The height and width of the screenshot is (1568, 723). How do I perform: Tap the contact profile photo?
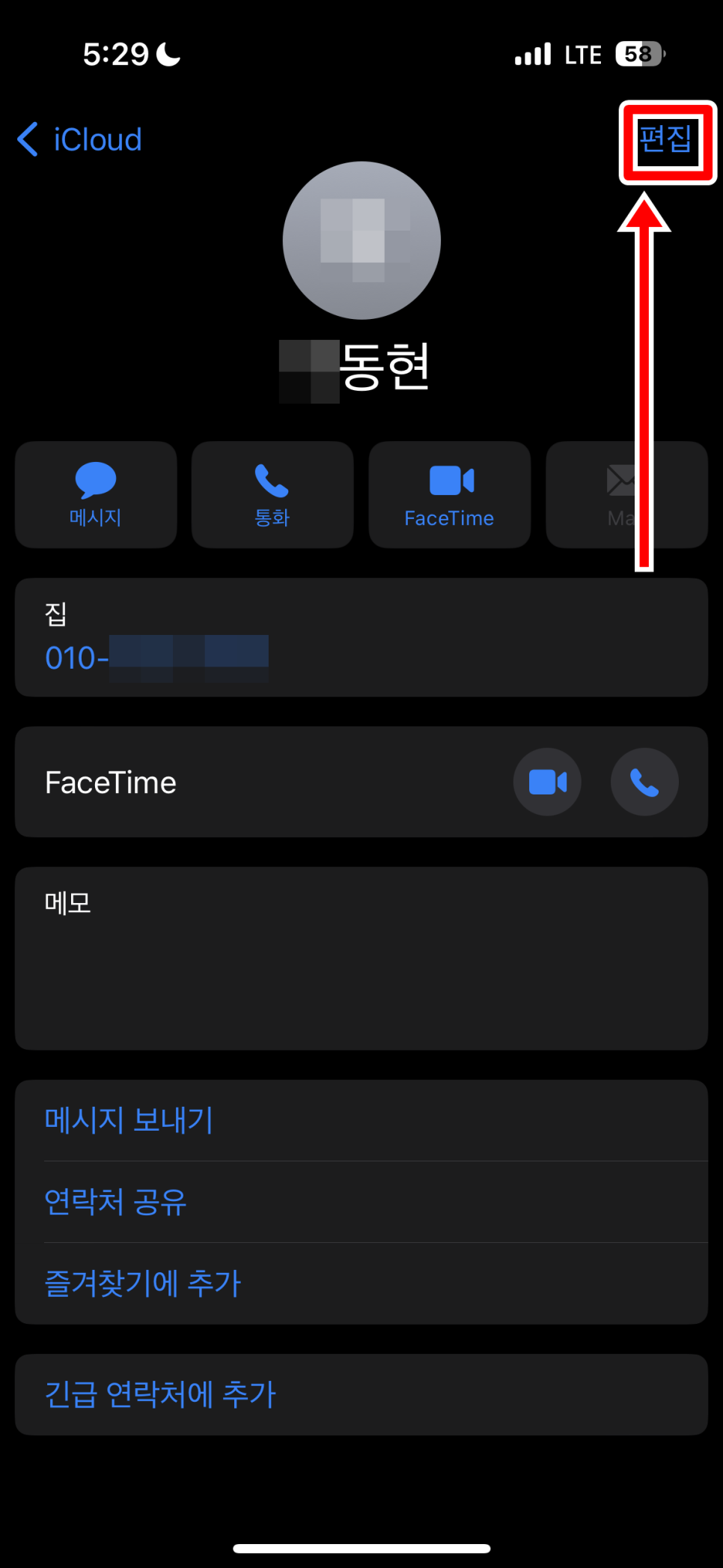361,240
